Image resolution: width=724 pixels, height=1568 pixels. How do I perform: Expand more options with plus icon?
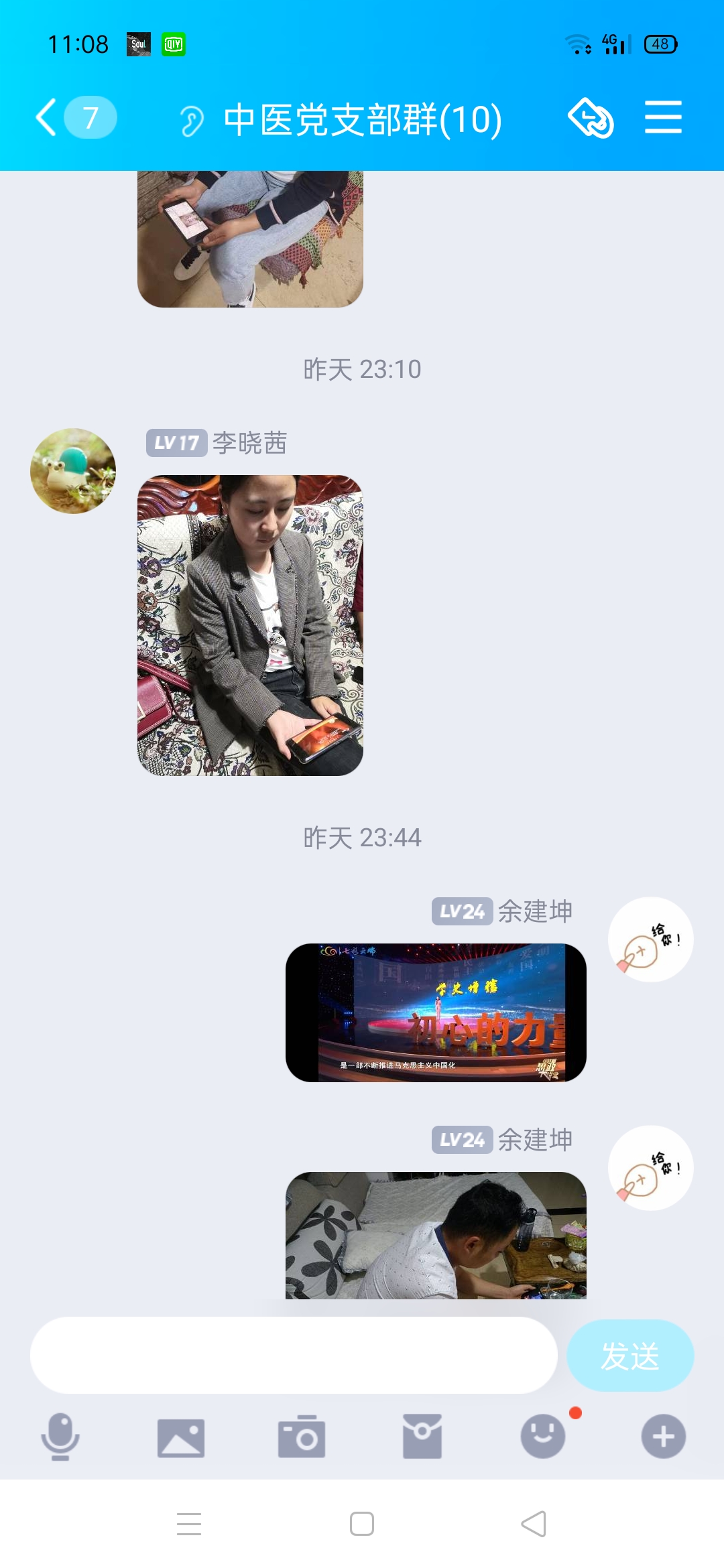(663, 1437)
